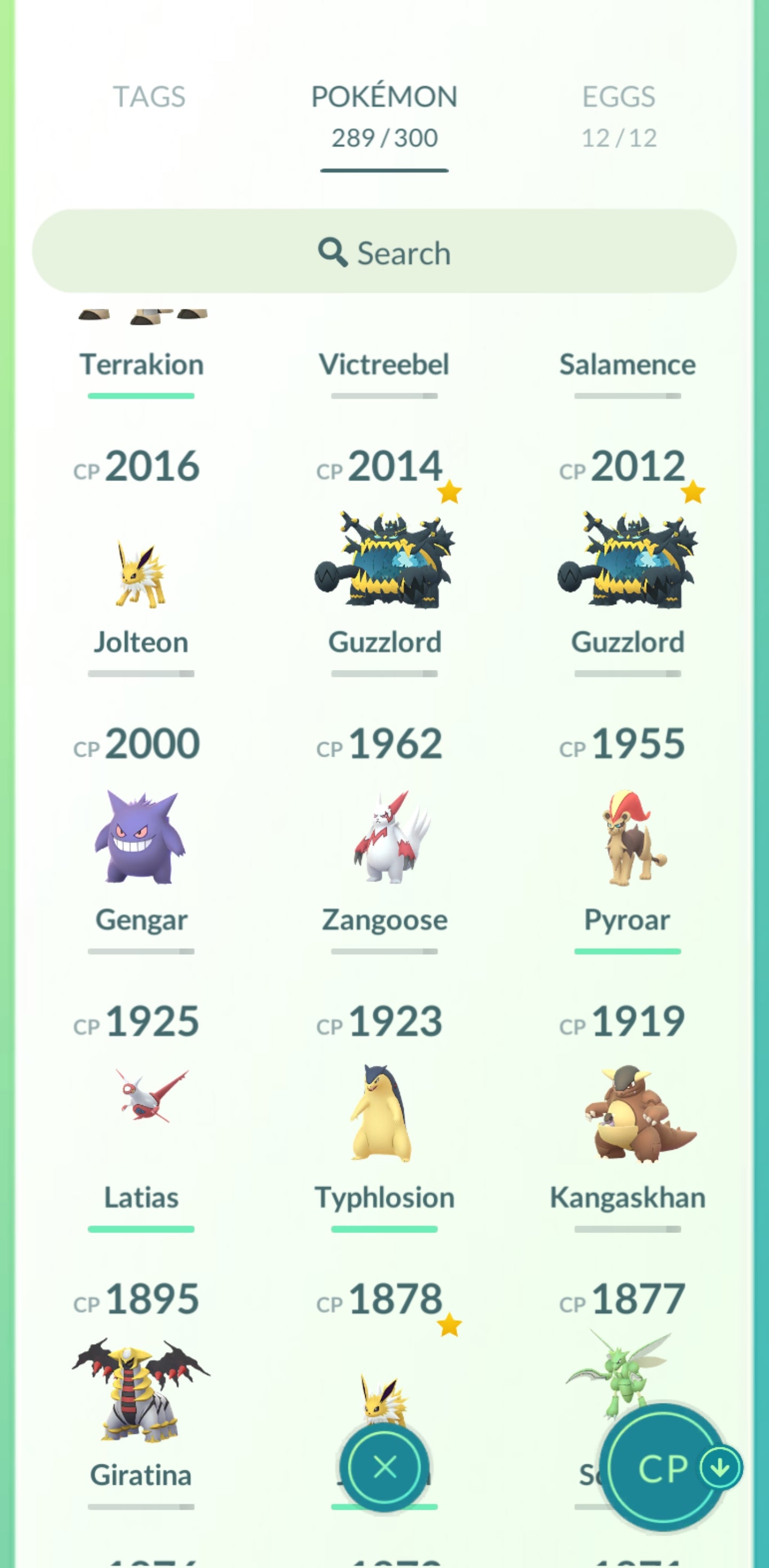
Task: Open Pyroar with CP 1955
Action: [x=627, y=838]
